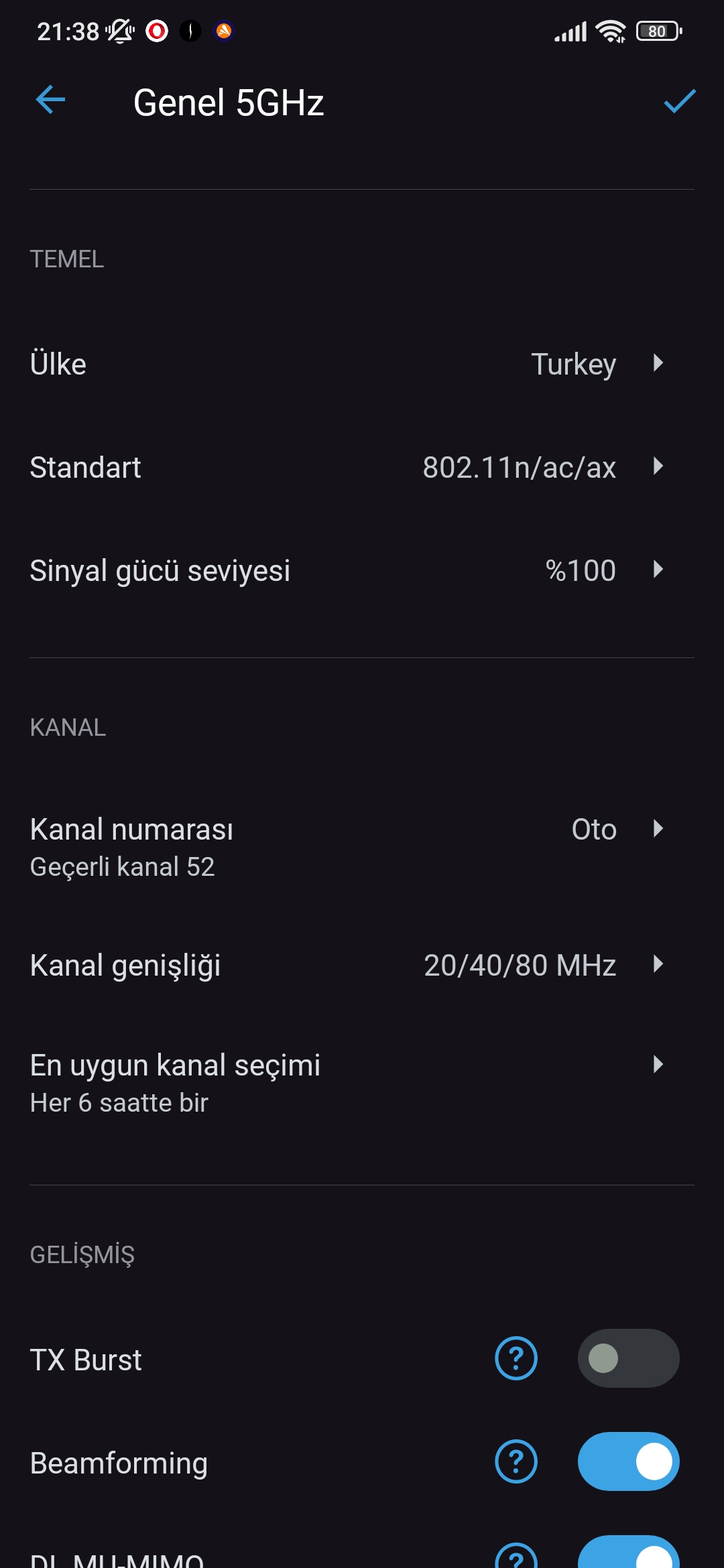Open Sinyal gücü seviyesi setting
The image size is (724, 1568).
(362, 571)
